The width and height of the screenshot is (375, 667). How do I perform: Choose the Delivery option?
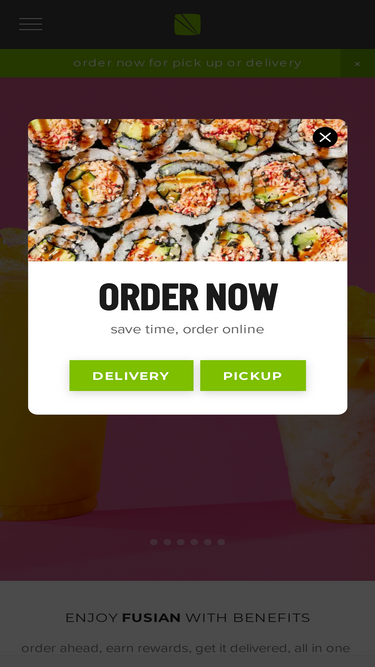tap(131, 376)
